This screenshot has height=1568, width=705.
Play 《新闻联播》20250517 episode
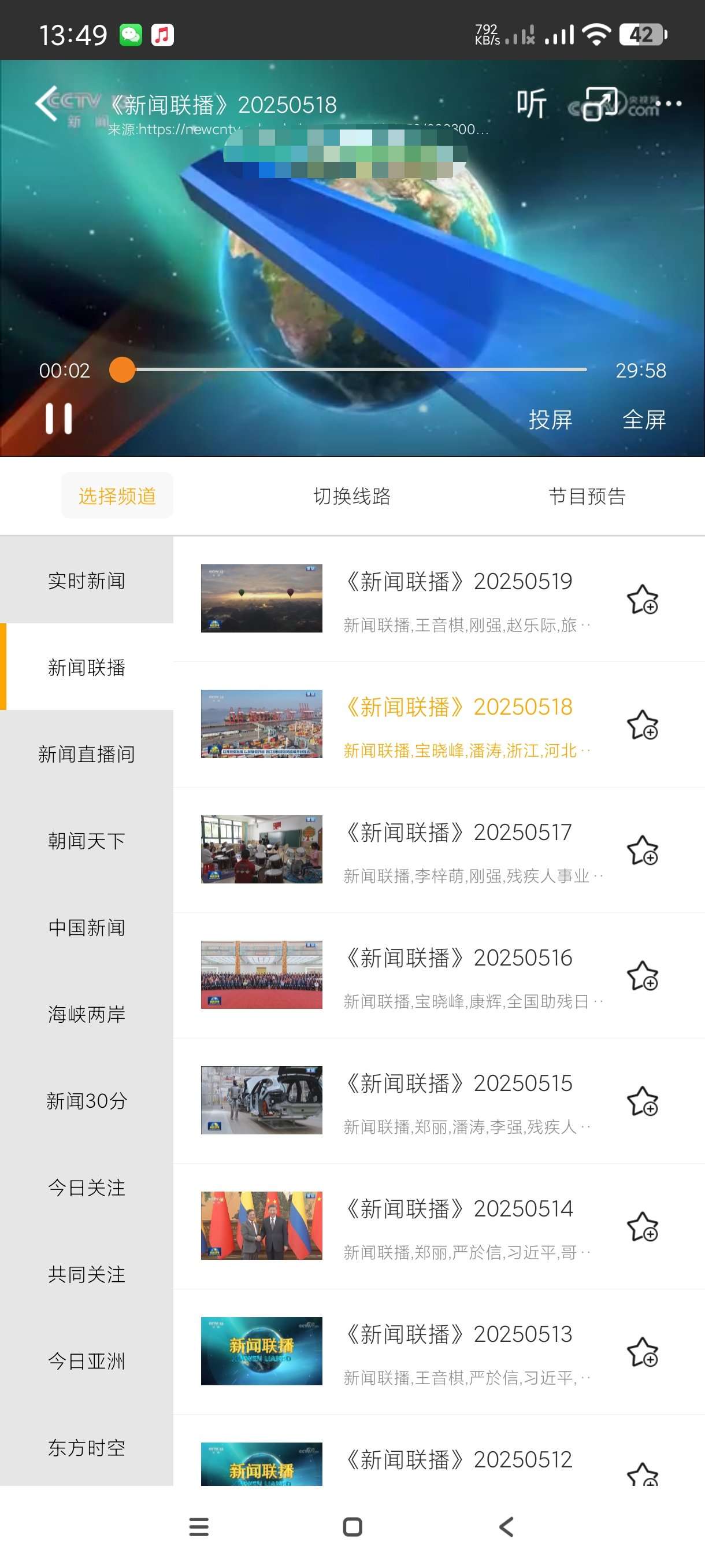pyautogui.click(x=459, y=833)
